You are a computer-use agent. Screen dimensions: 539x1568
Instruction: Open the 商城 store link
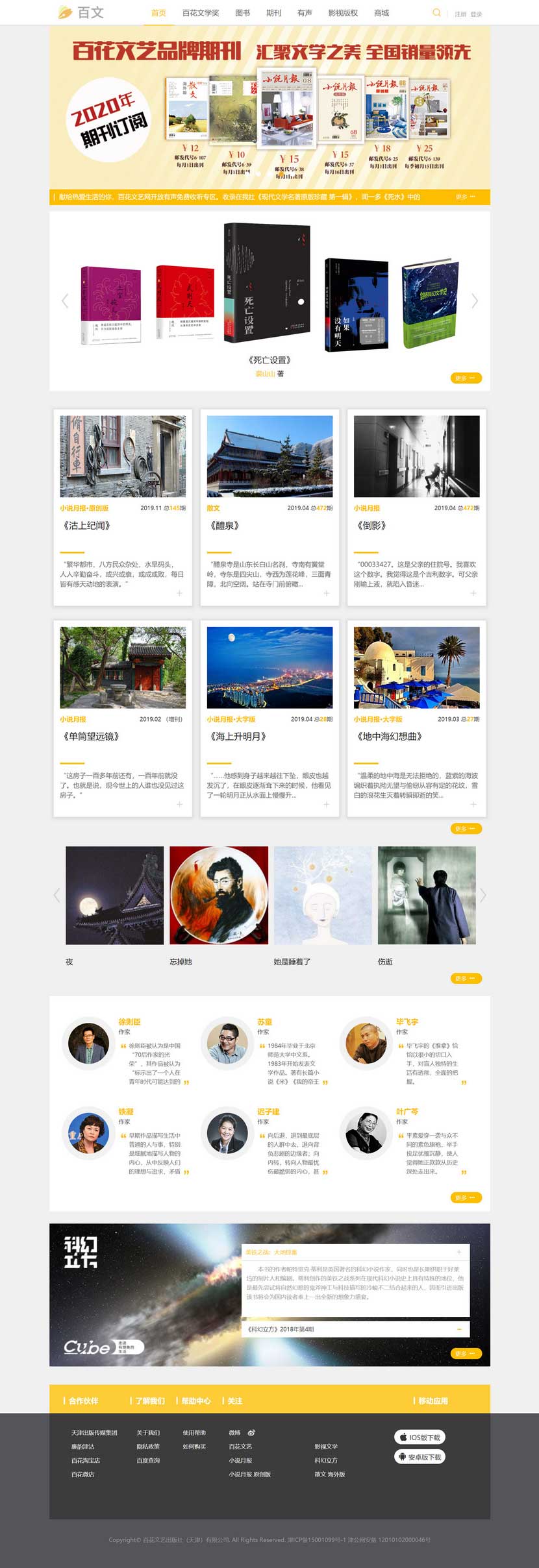(x=381, y=13)
